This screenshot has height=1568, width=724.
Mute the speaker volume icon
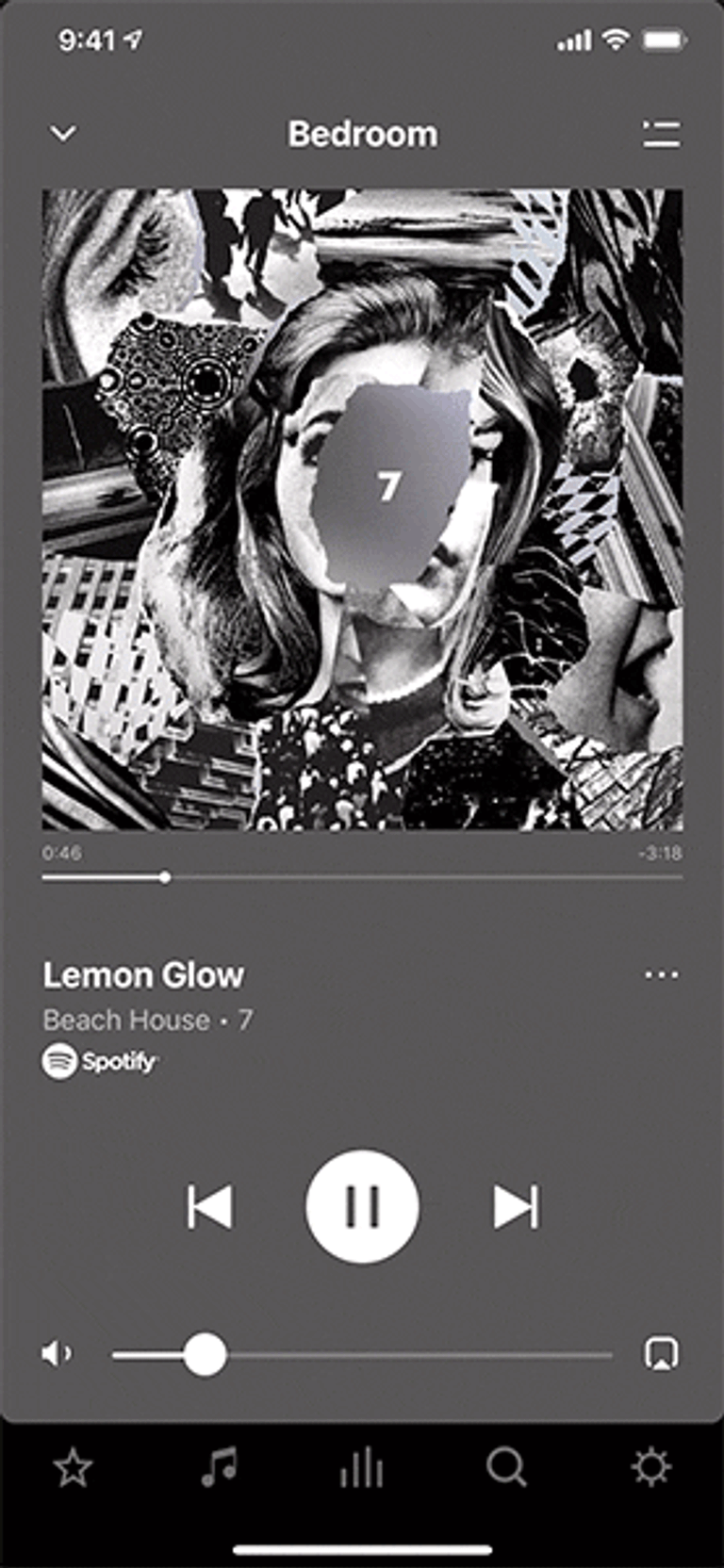[x=57, y=1354]
